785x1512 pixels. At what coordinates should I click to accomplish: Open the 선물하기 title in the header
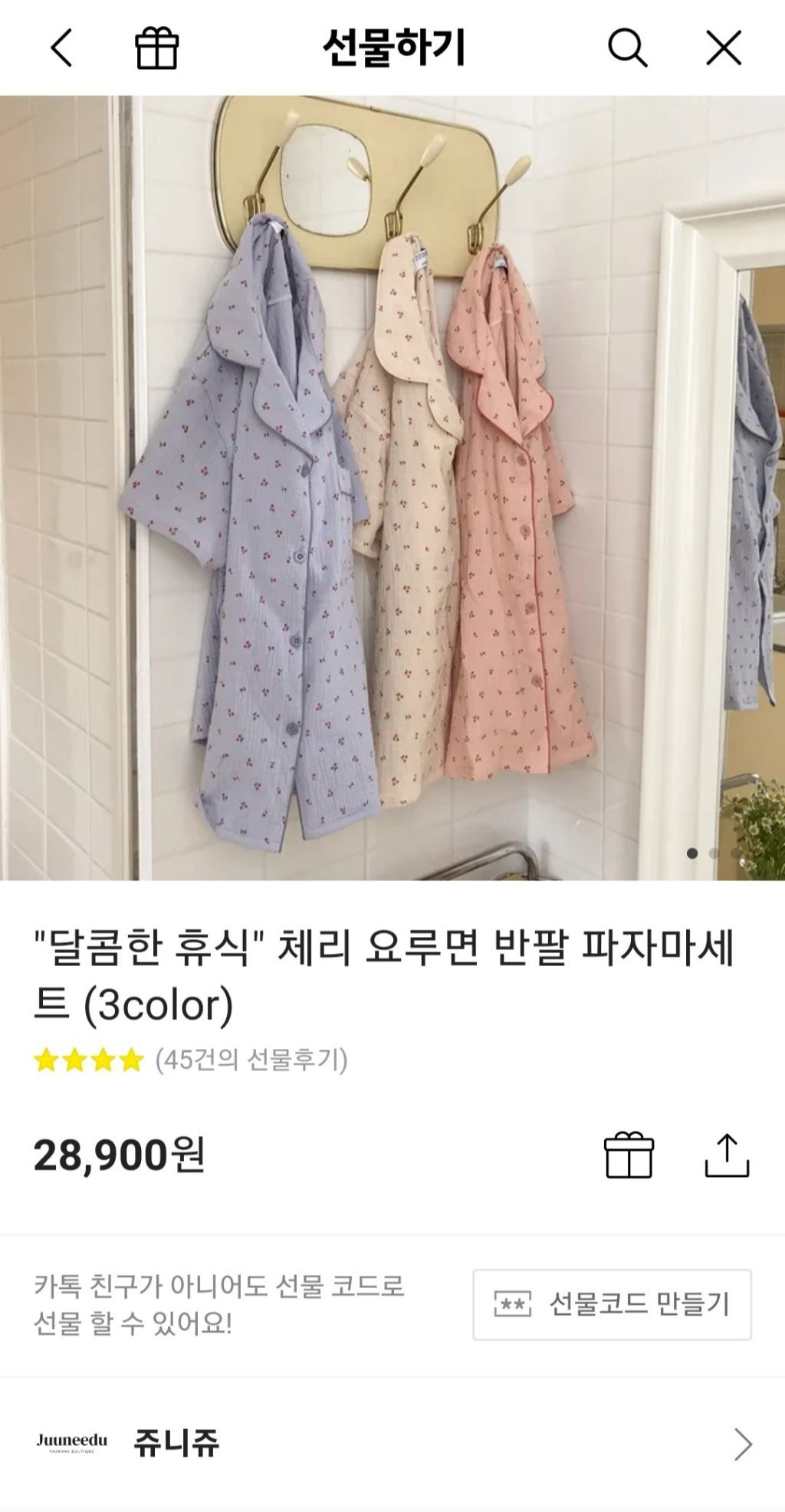(x=392, y=48)
